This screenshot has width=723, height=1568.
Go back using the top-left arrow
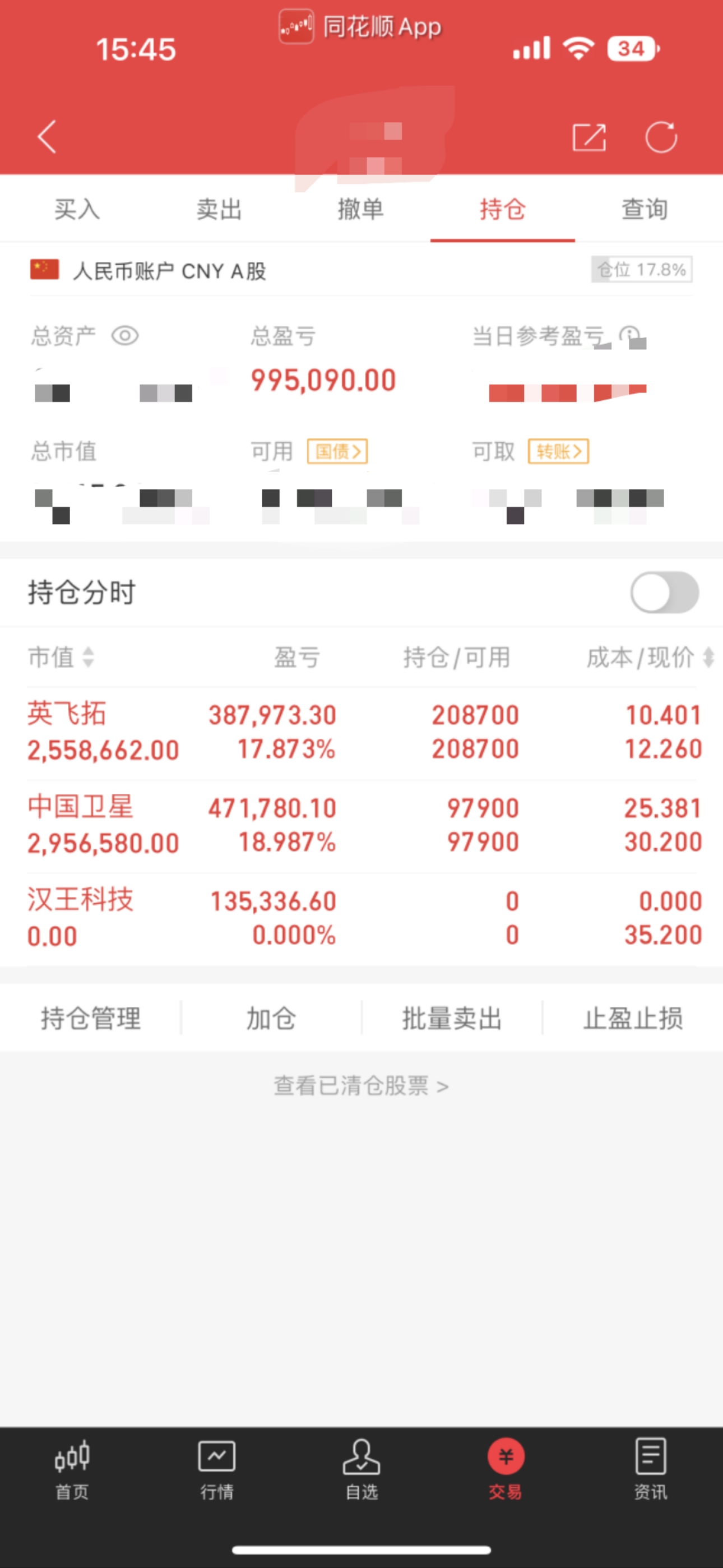click(x=48, y=136)
